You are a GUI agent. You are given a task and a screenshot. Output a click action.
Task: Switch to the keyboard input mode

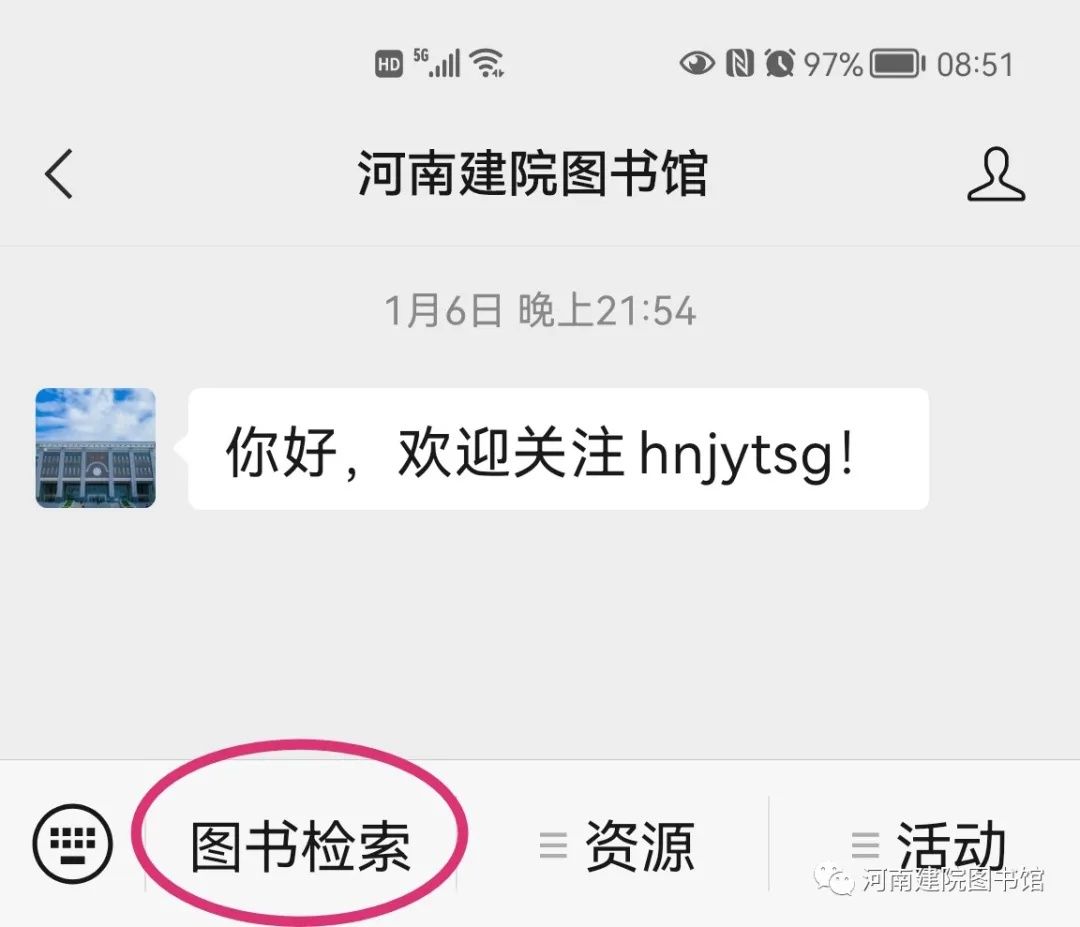click(x=73, y=845)
